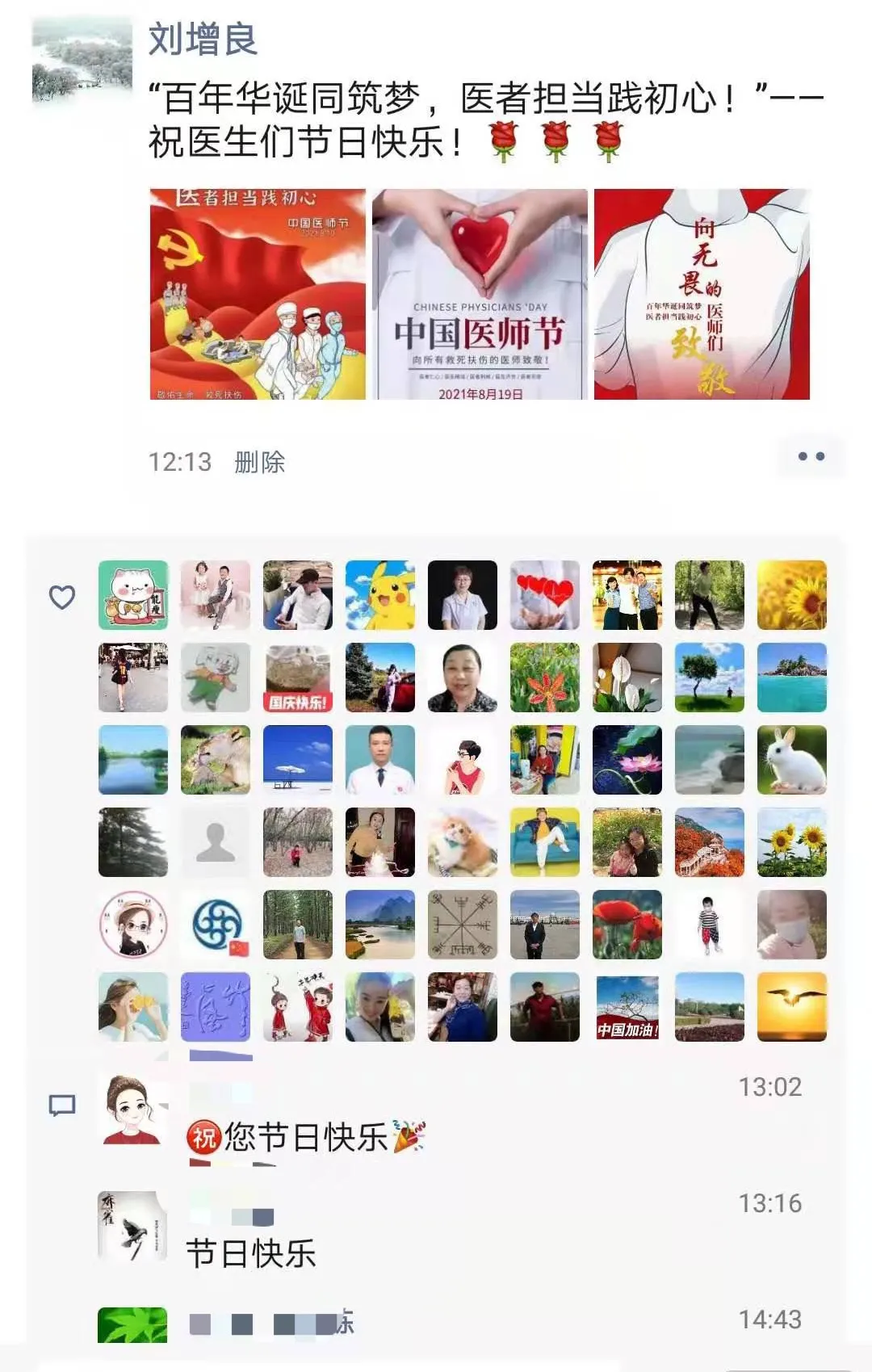
Task: Tap the 国庆快乐 avatar in the likes
Action: 298,678
